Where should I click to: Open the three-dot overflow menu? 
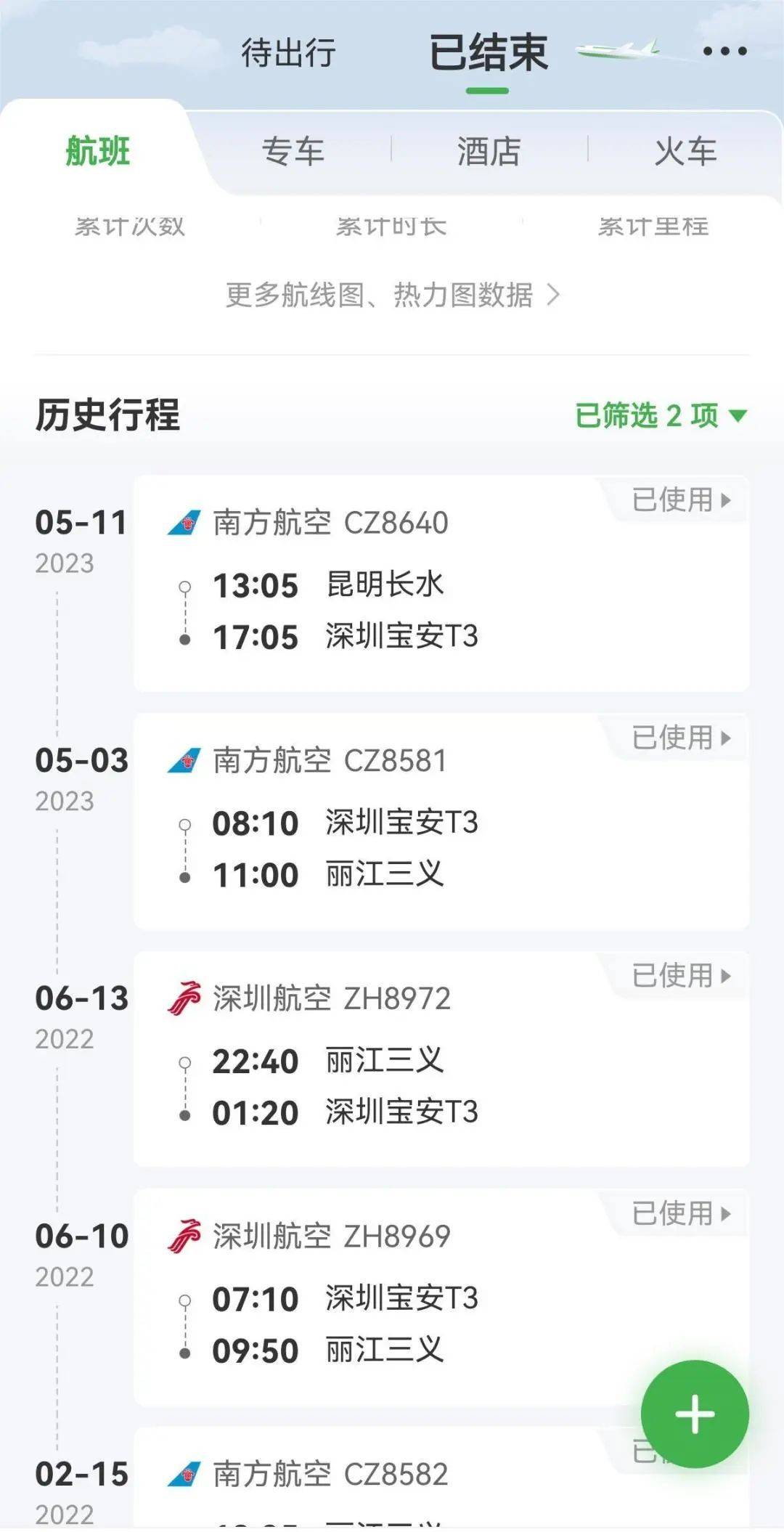pos(724,52)
